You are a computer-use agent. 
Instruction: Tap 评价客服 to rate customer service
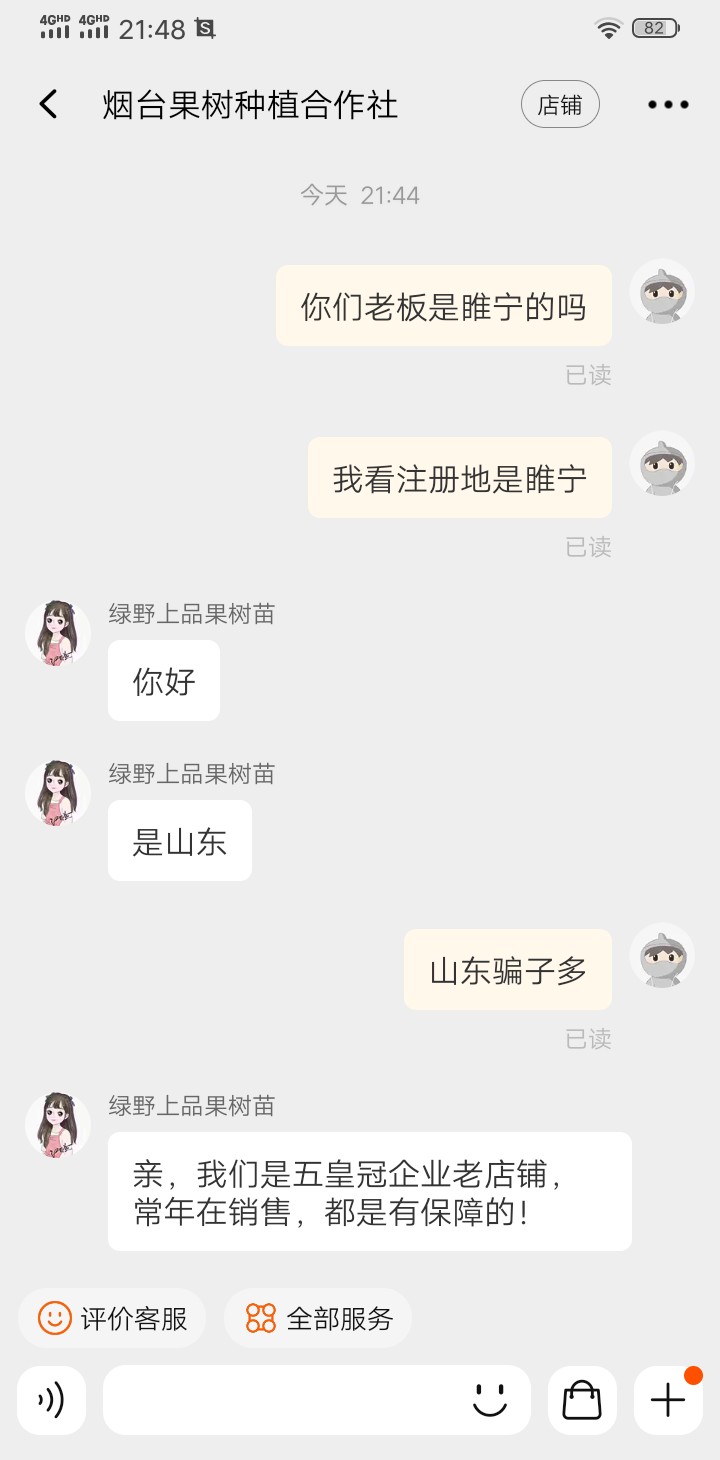(112, 1318)
